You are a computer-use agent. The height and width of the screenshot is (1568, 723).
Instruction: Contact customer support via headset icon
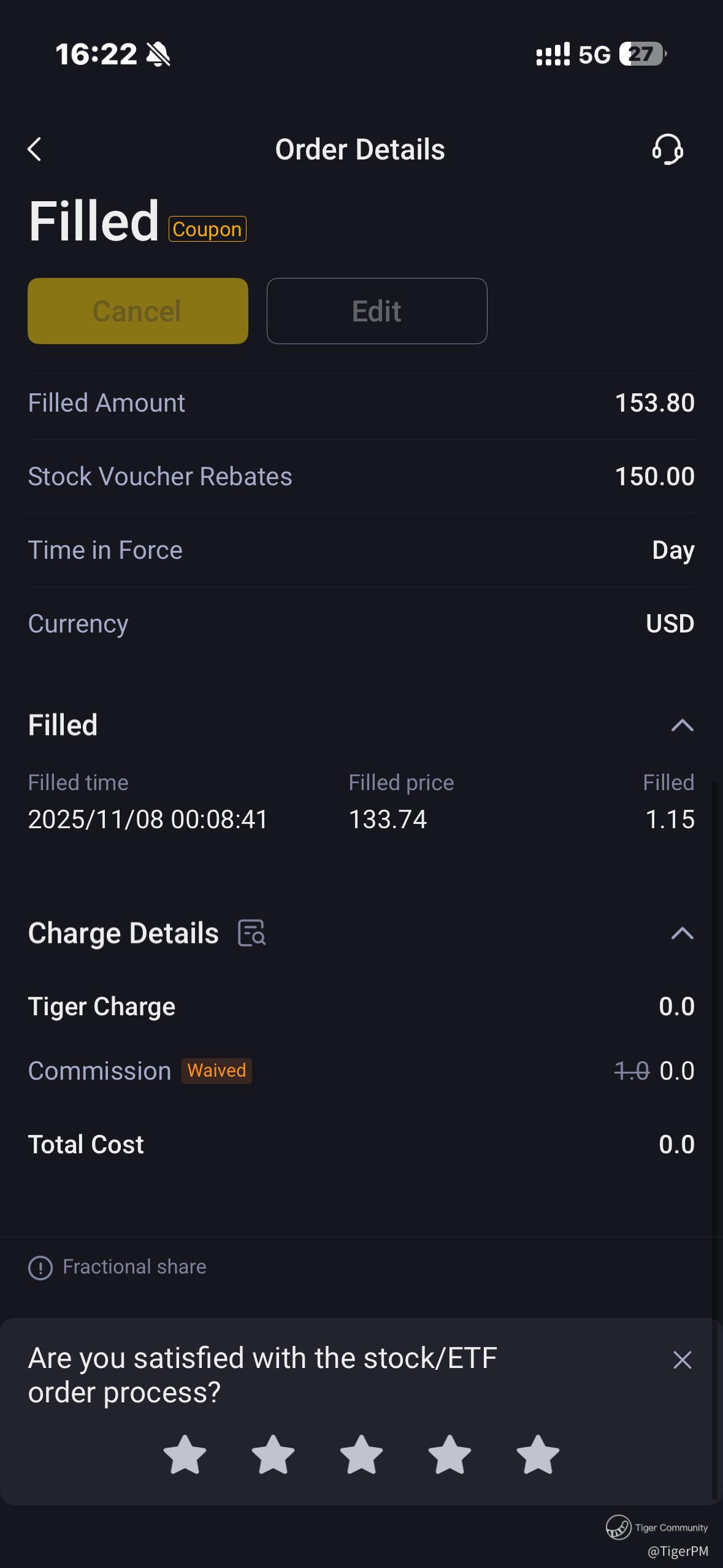(667, 149)
